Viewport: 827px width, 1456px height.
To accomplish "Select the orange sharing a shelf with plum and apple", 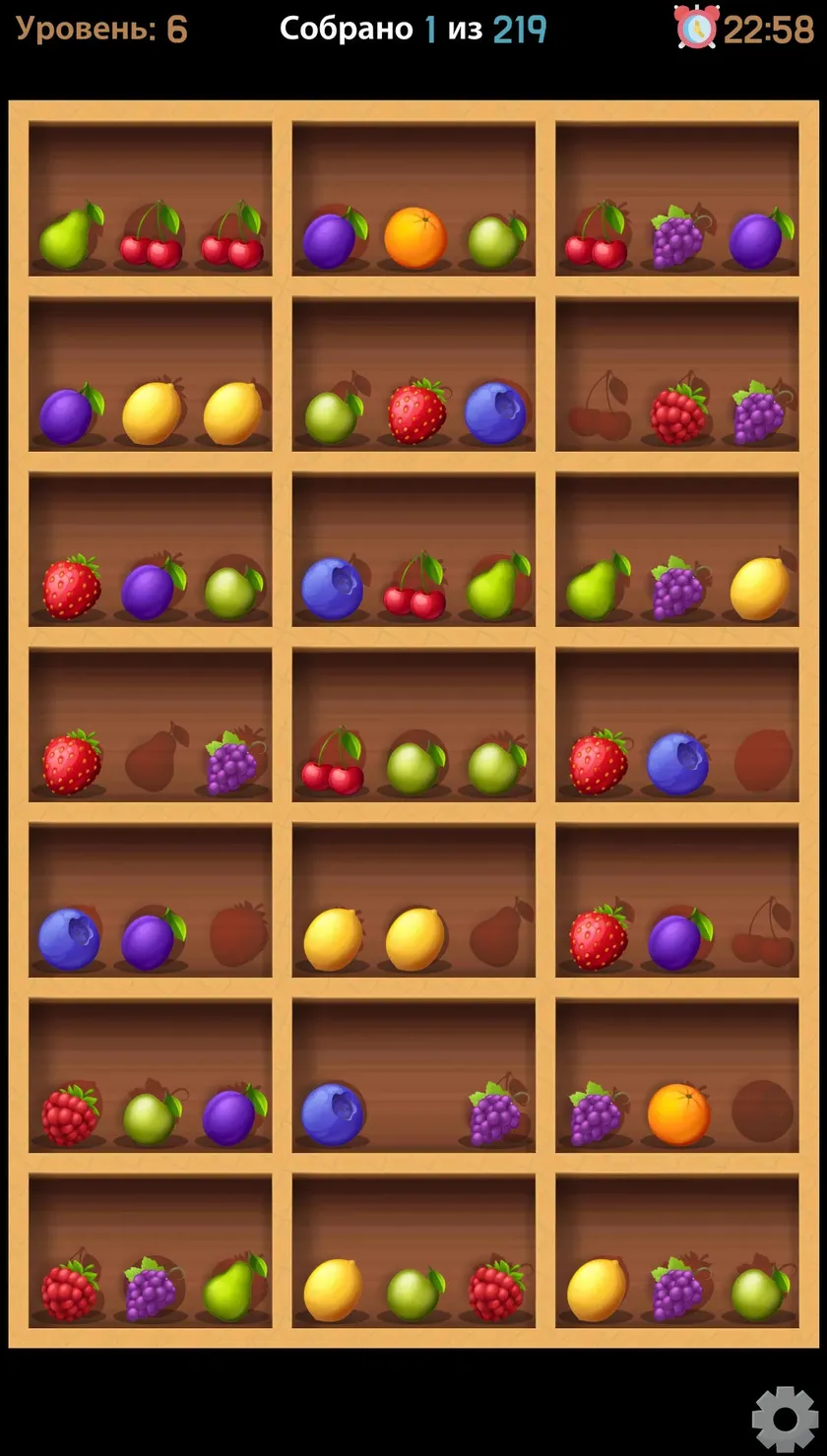I will 415,237.
